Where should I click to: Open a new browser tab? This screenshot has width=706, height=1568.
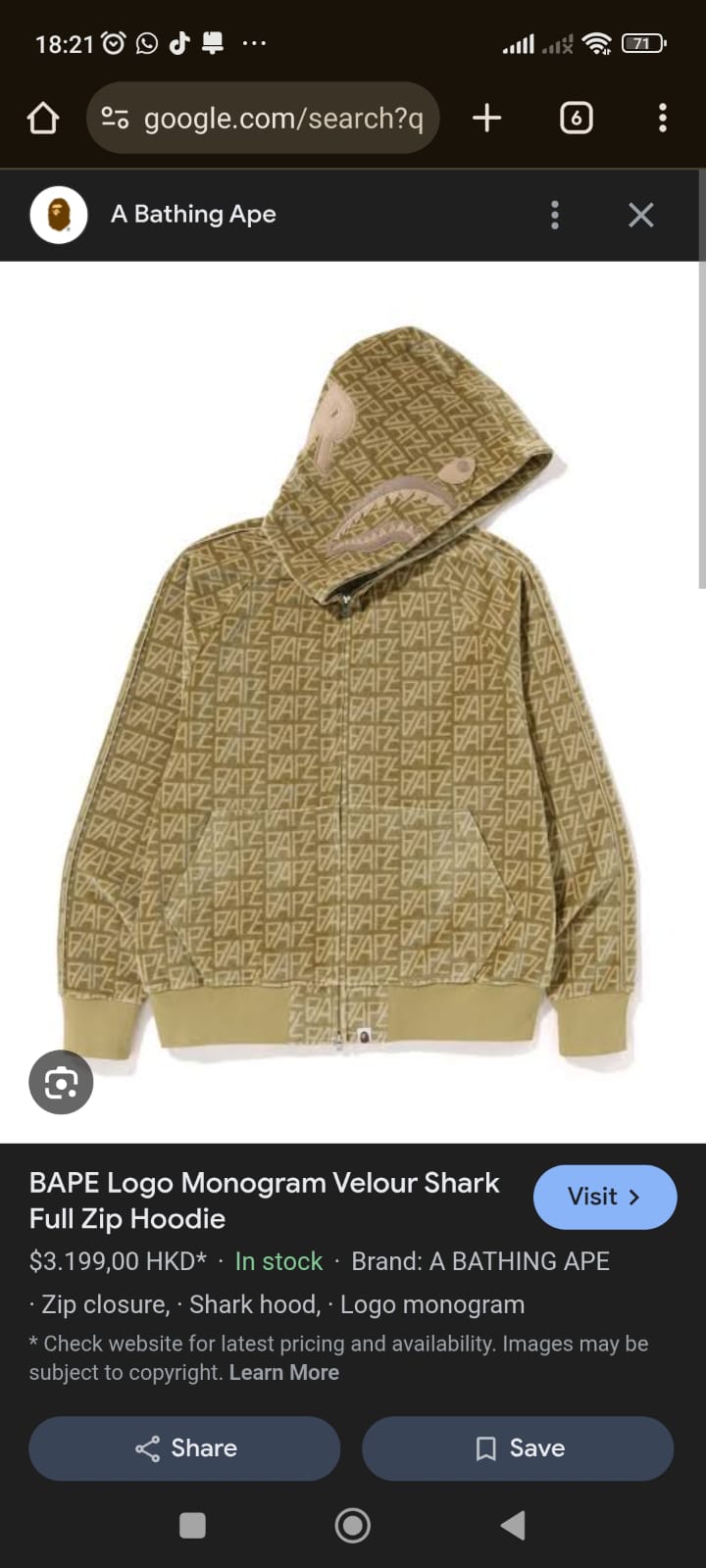pos(486,119)
